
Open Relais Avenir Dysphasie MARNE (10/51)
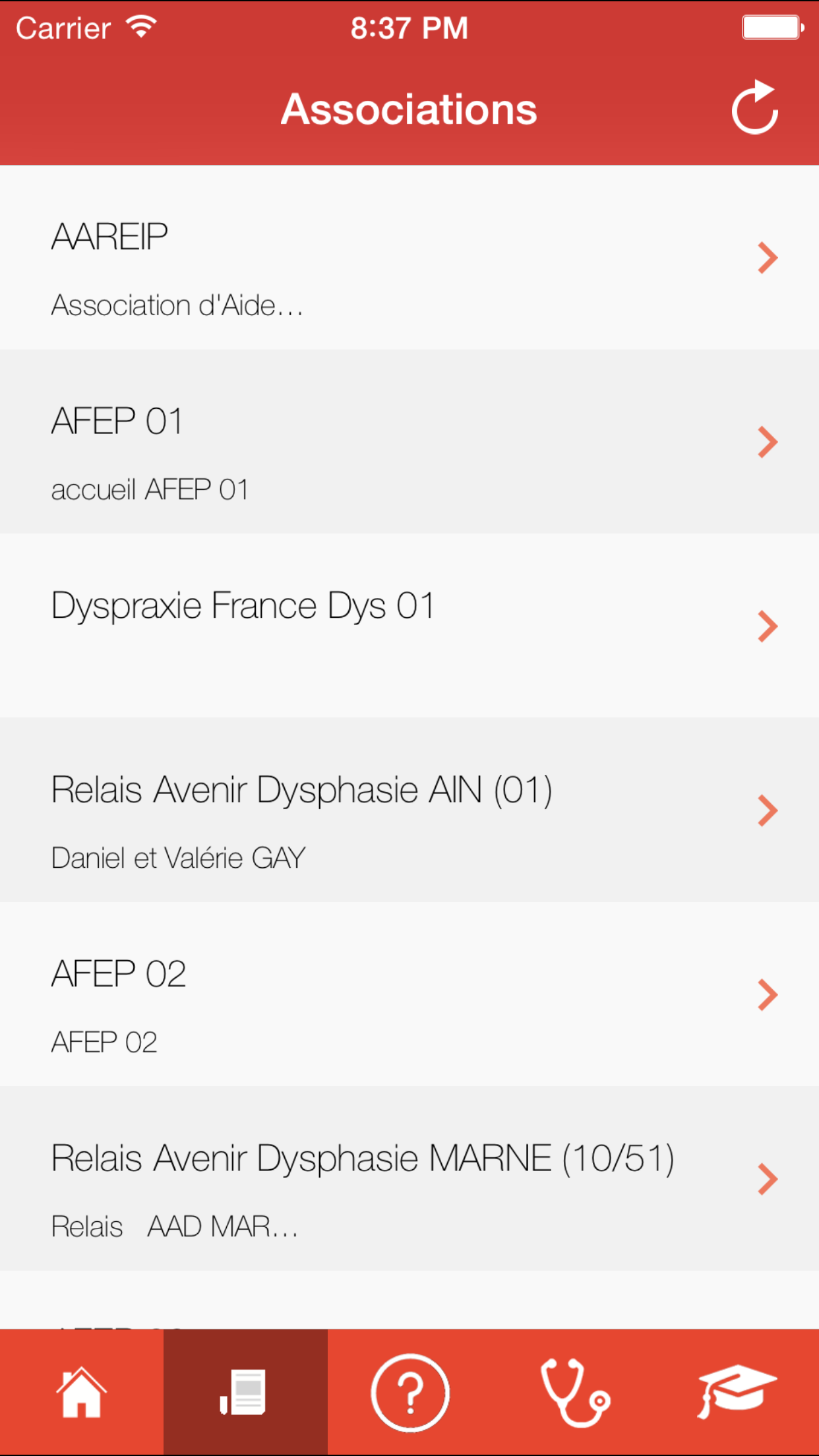409,1178
